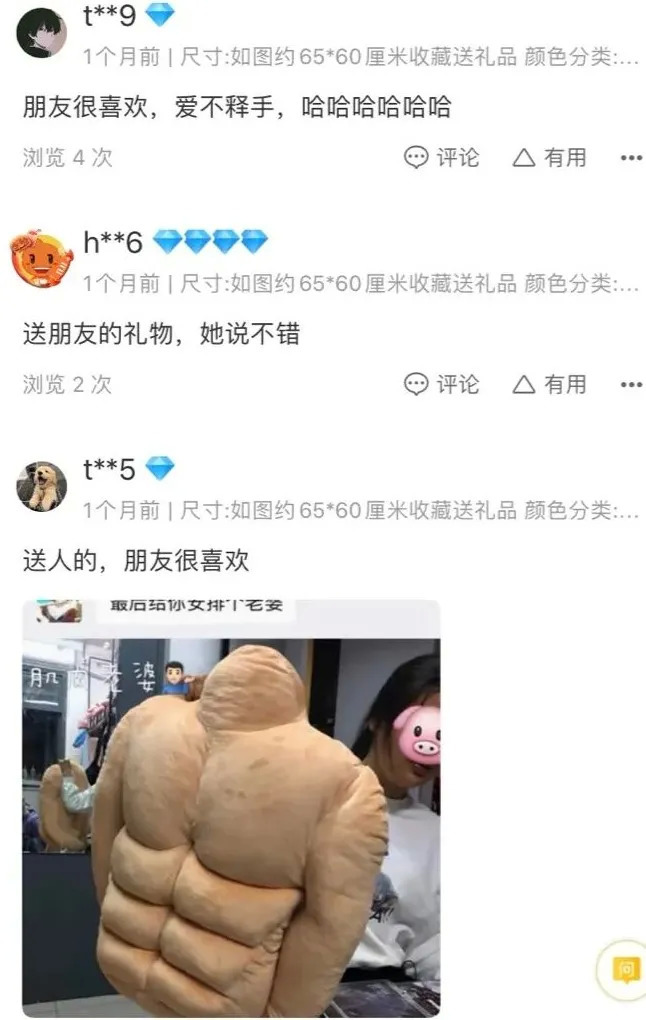Open h**6's profile avatar
Image resolution: width=646 pixels, height=1020 pixels.
[x=42, y=260]
